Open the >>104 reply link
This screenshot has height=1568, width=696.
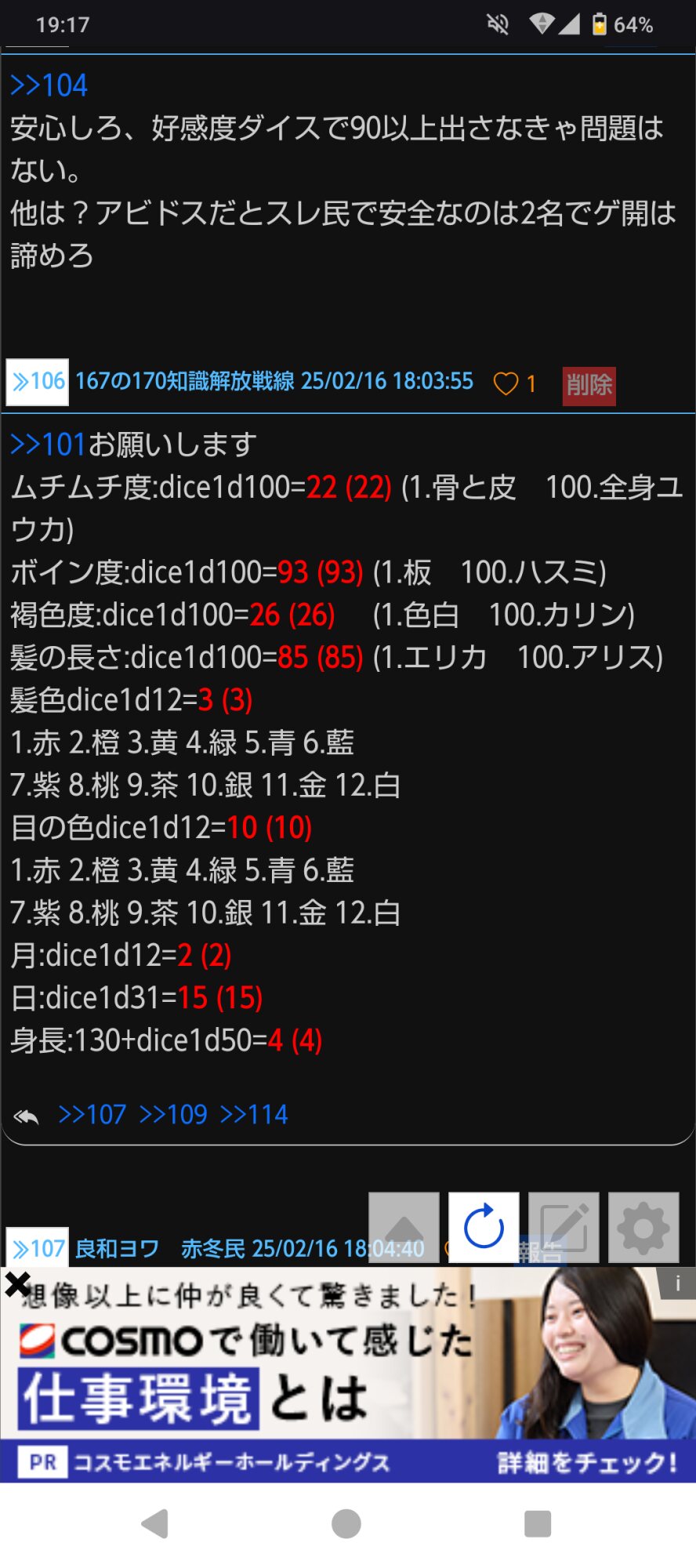pos(49,85)
